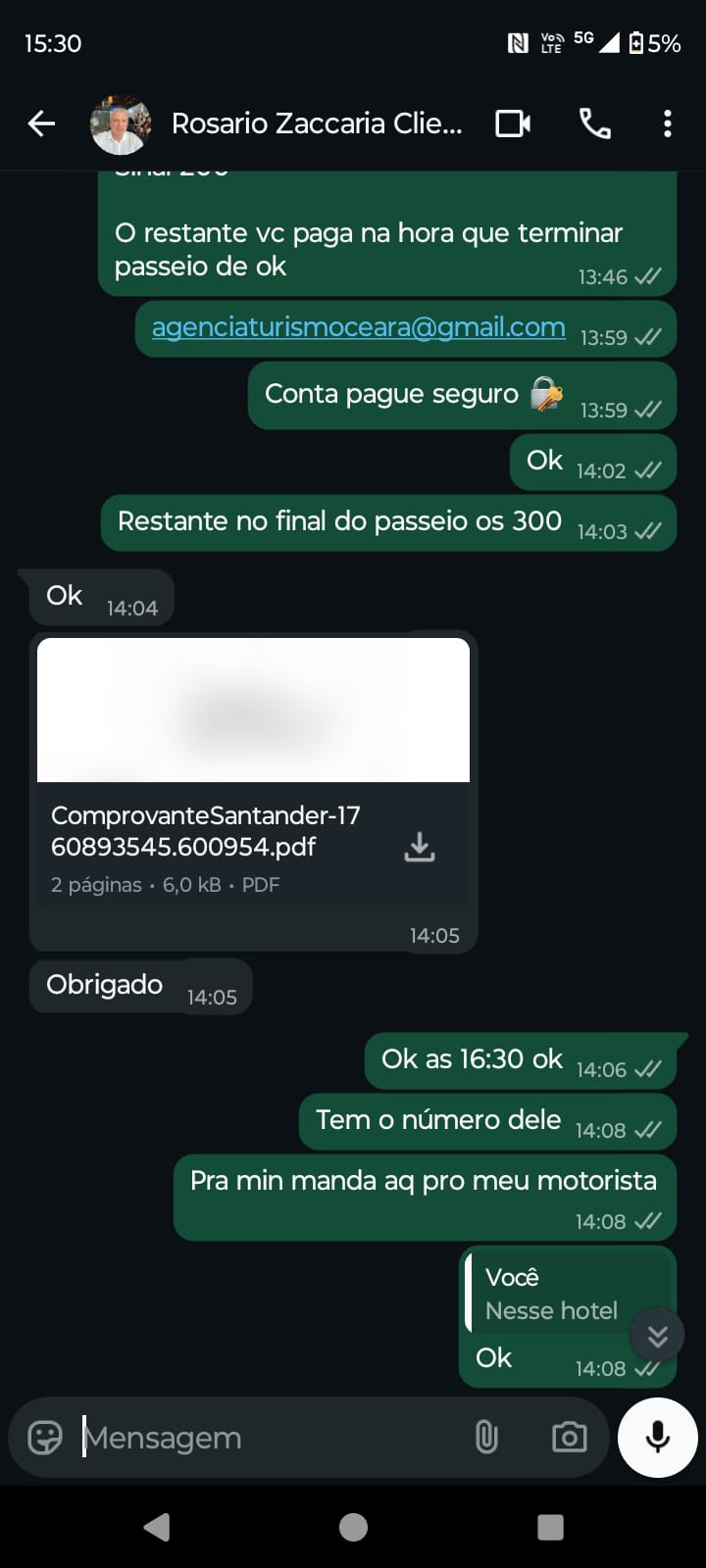Start a video call with Rosario
Viewport: 706px width, 1568px height.
pos(513,123)
